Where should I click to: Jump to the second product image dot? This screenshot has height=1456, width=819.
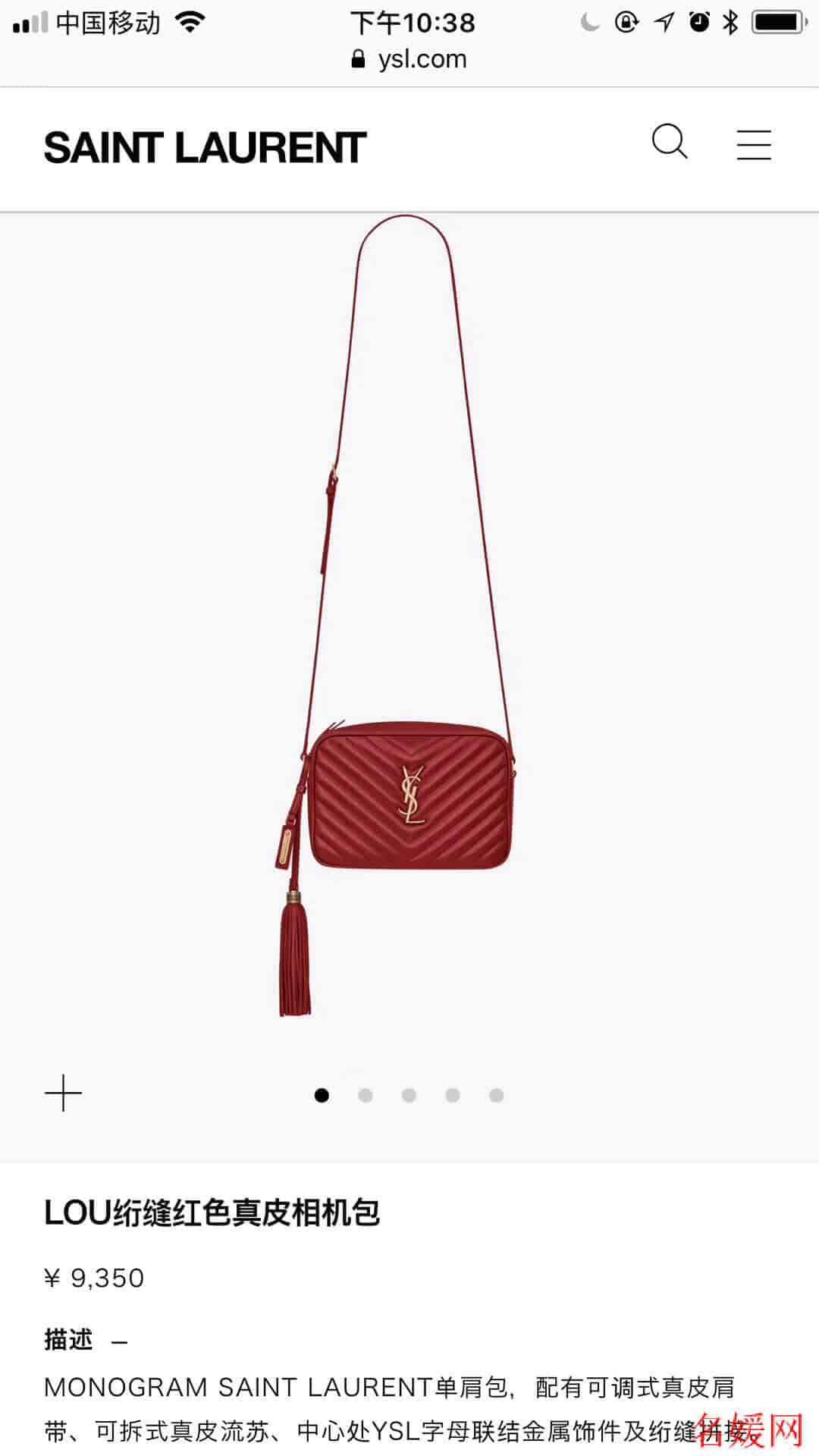point(366,1095)
